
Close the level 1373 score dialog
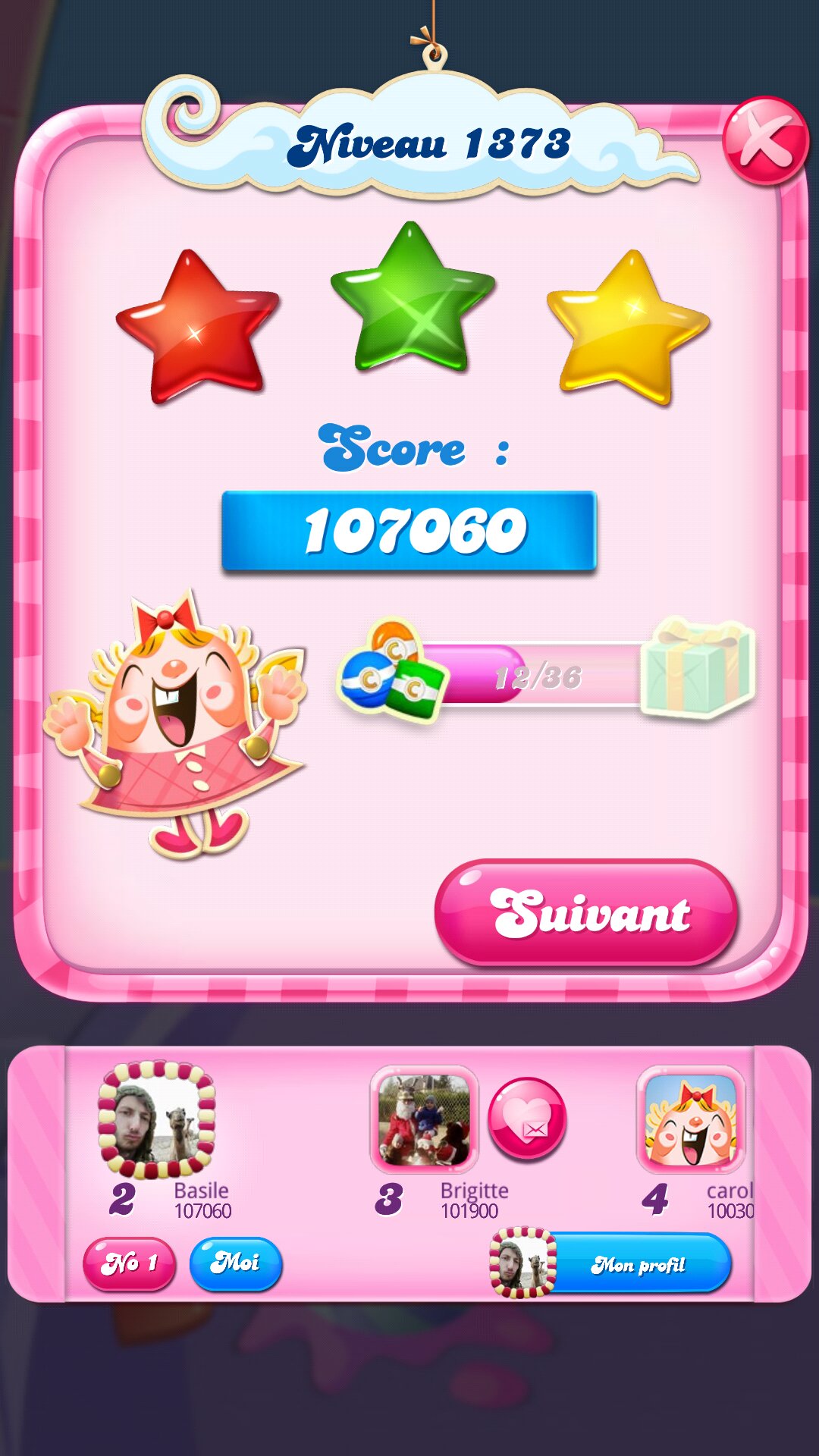coord(764,141)
